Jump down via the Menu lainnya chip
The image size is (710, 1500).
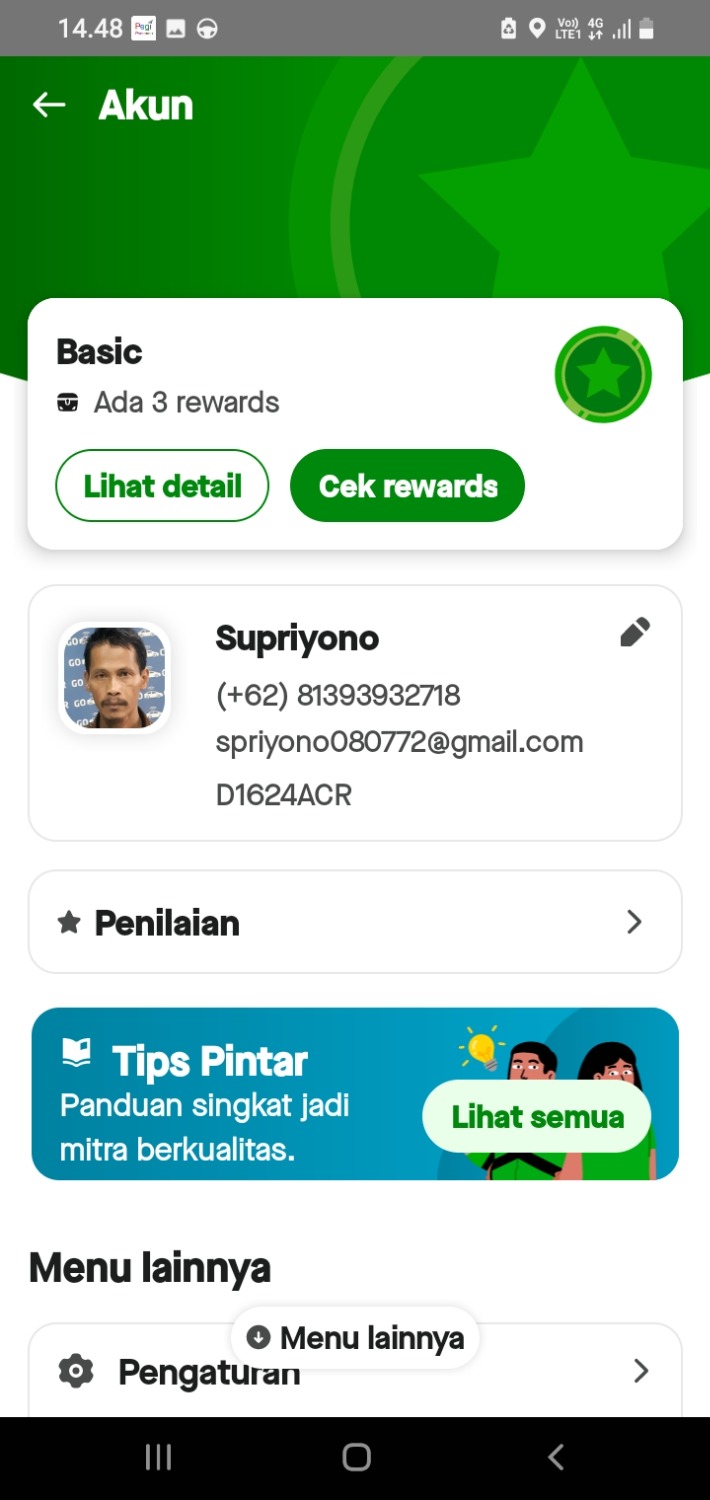(x=356, y=1338)
